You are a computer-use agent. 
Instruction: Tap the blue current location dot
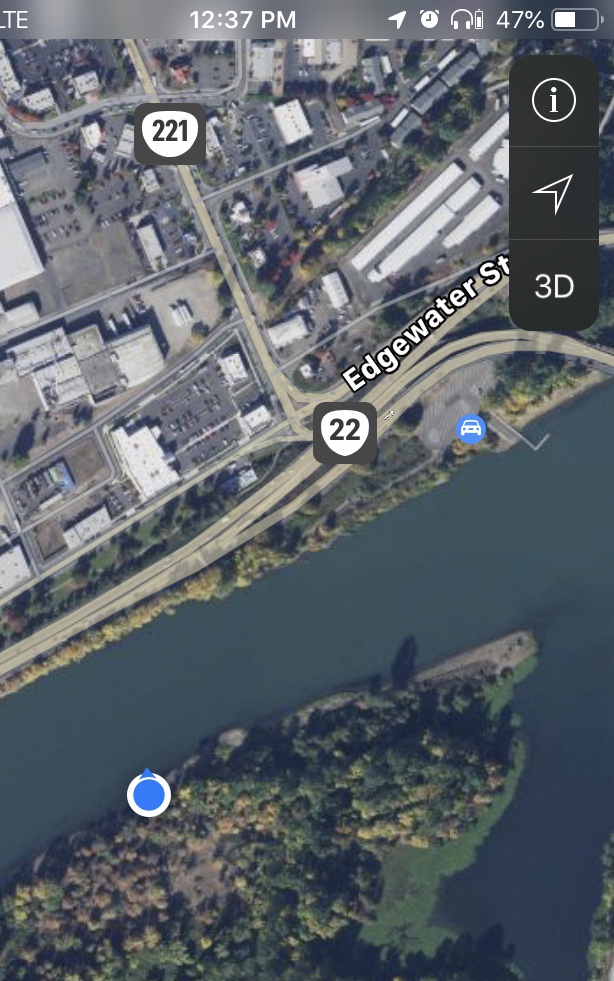[x=149, y=795]
